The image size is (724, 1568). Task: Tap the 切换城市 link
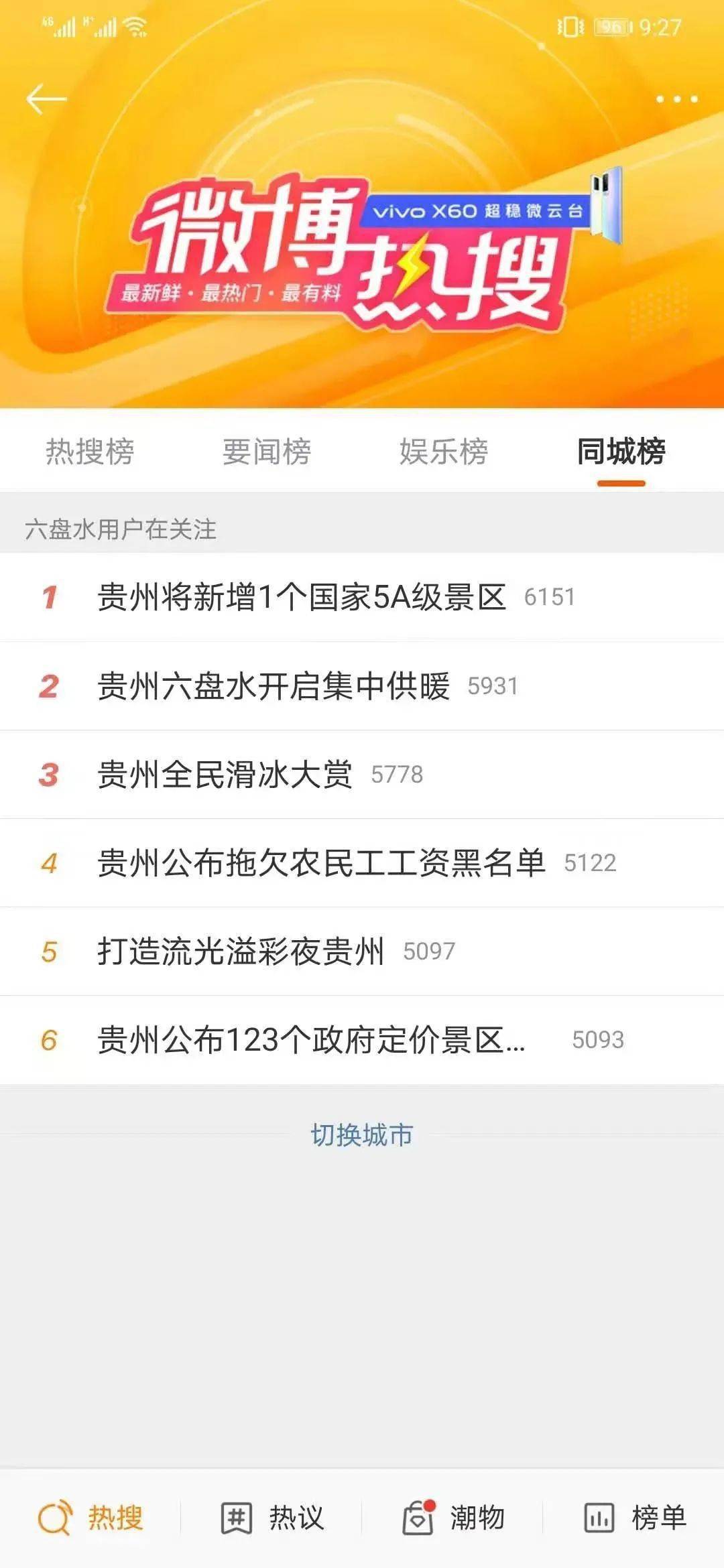[x=362, y=1135]
